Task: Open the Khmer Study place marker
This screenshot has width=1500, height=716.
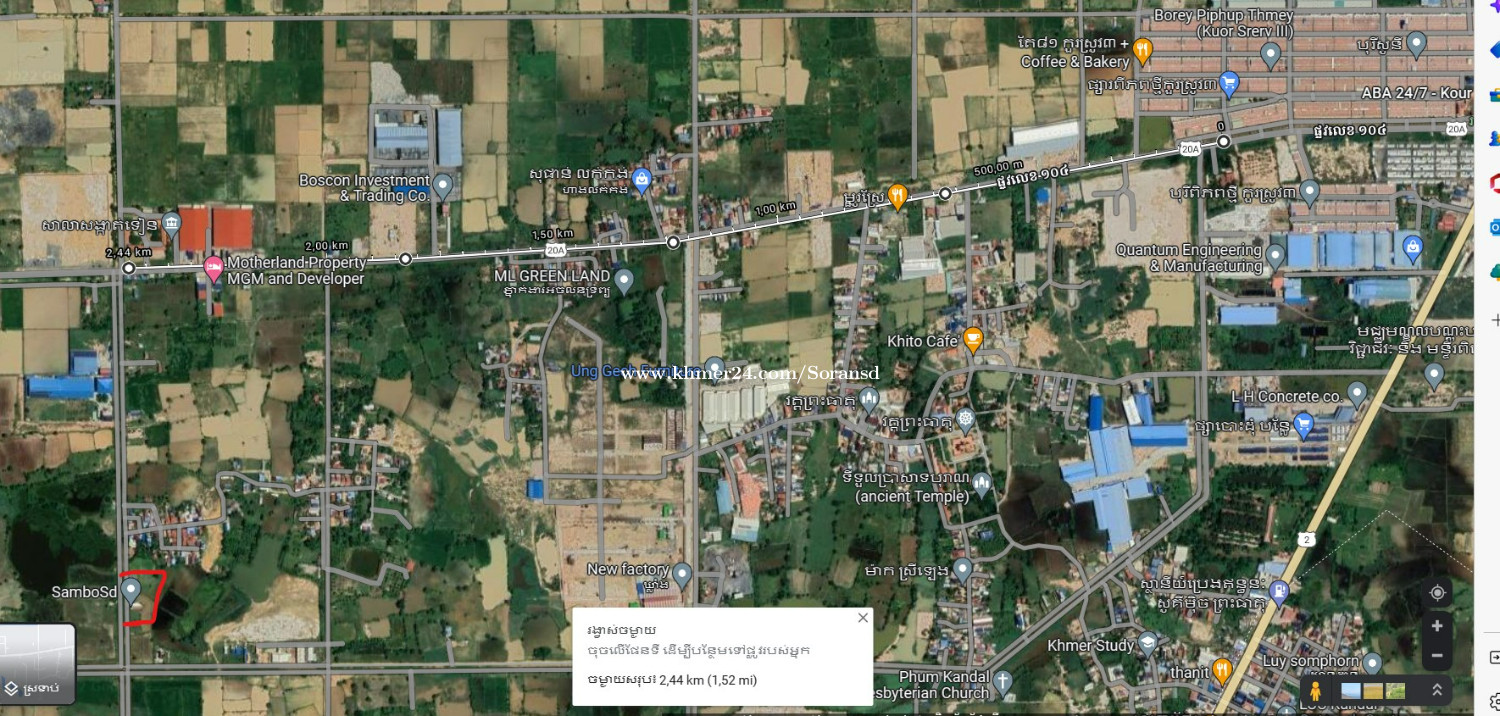Action: coord(1148,642)
